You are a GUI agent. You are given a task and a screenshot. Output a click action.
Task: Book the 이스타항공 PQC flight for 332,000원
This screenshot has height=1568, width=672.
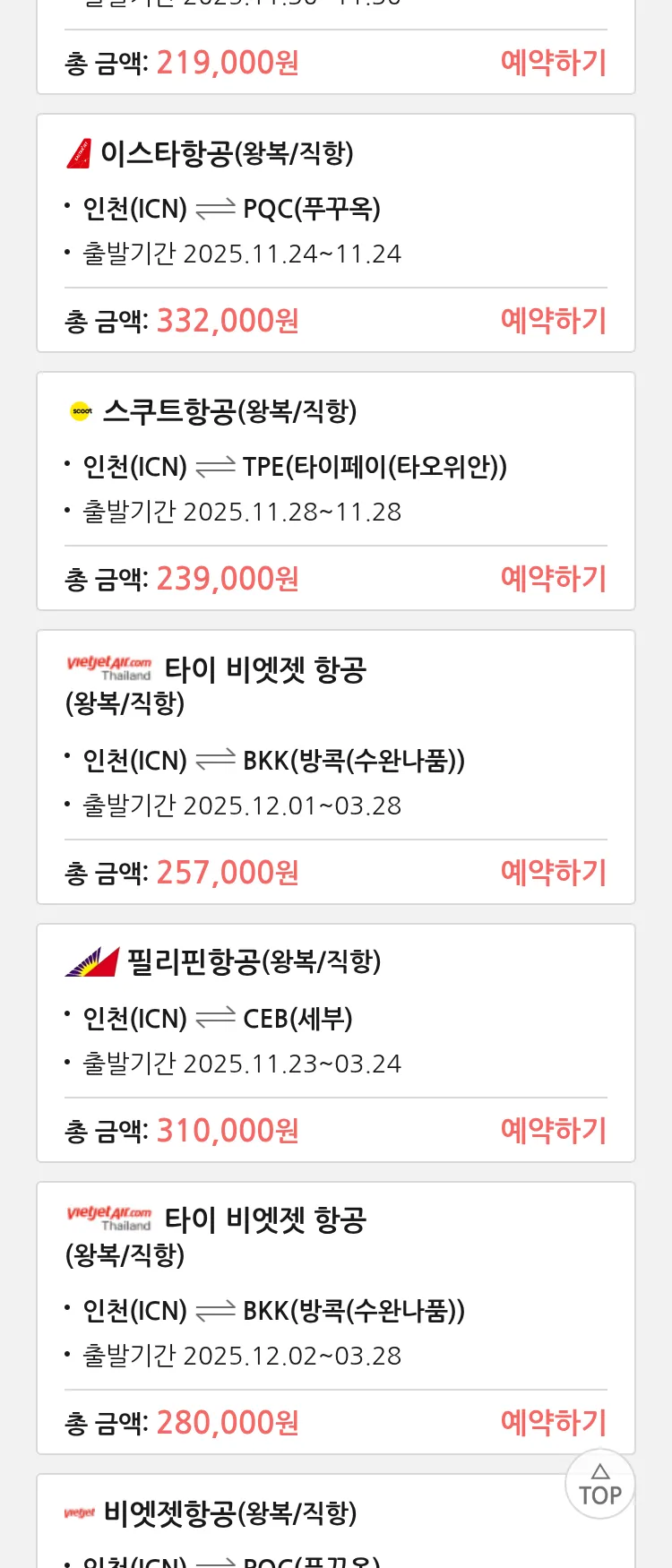click(x=553, y=321)
